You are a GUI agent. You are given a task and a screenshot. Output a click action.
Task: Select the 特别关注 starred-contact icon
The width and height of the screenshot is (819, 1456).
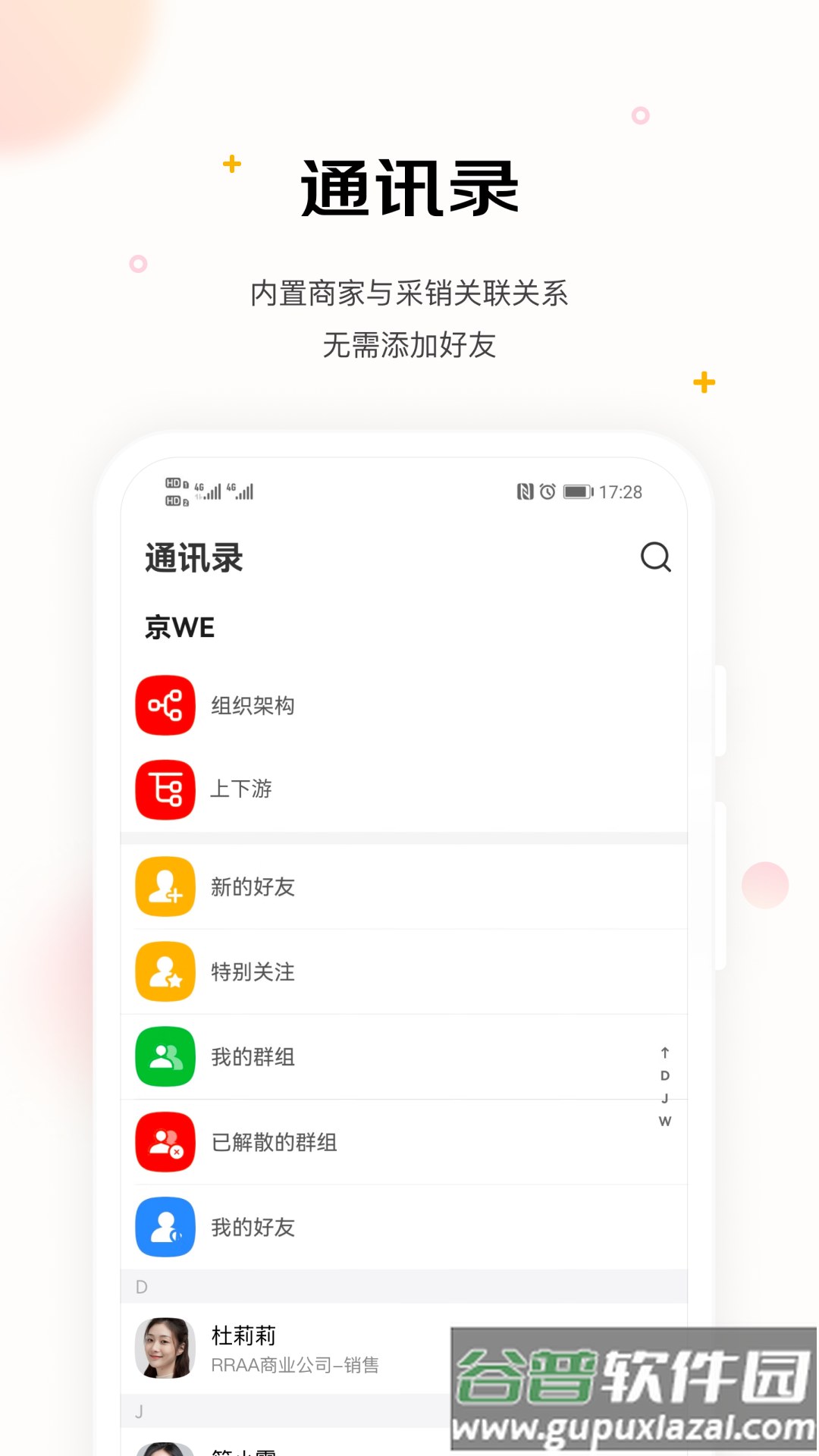(x=165, y=971)
